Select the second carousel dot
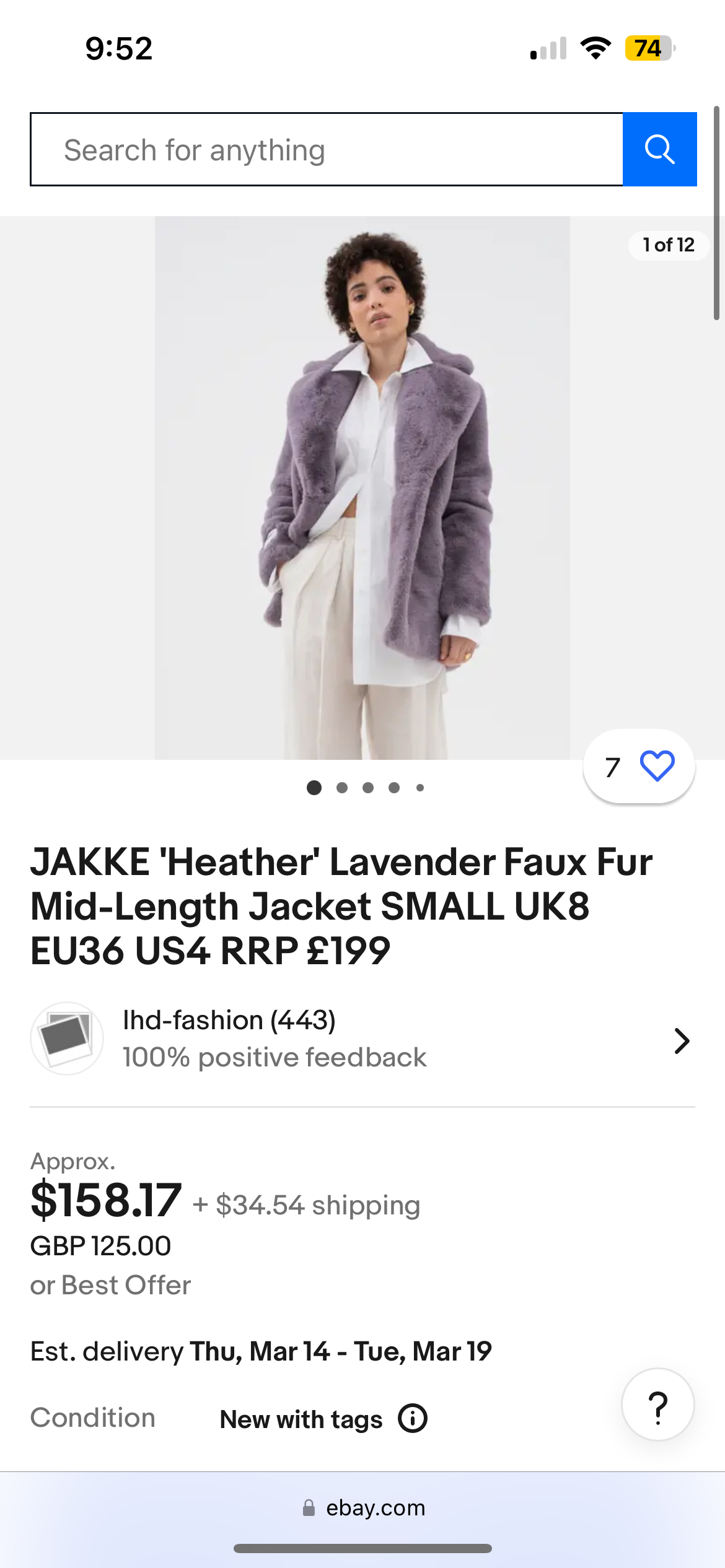 pos(341,788)
